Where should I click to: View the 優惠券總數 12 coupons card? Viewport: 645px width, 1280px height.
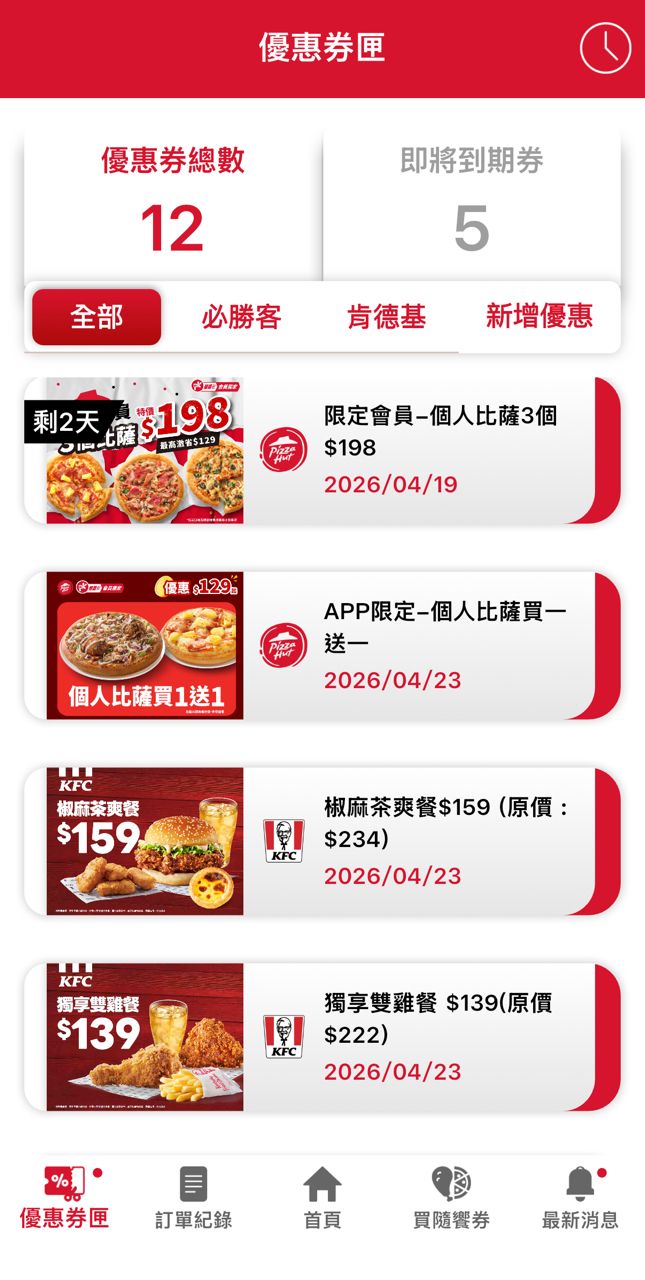pyautogui.click(x=173, y=205)
